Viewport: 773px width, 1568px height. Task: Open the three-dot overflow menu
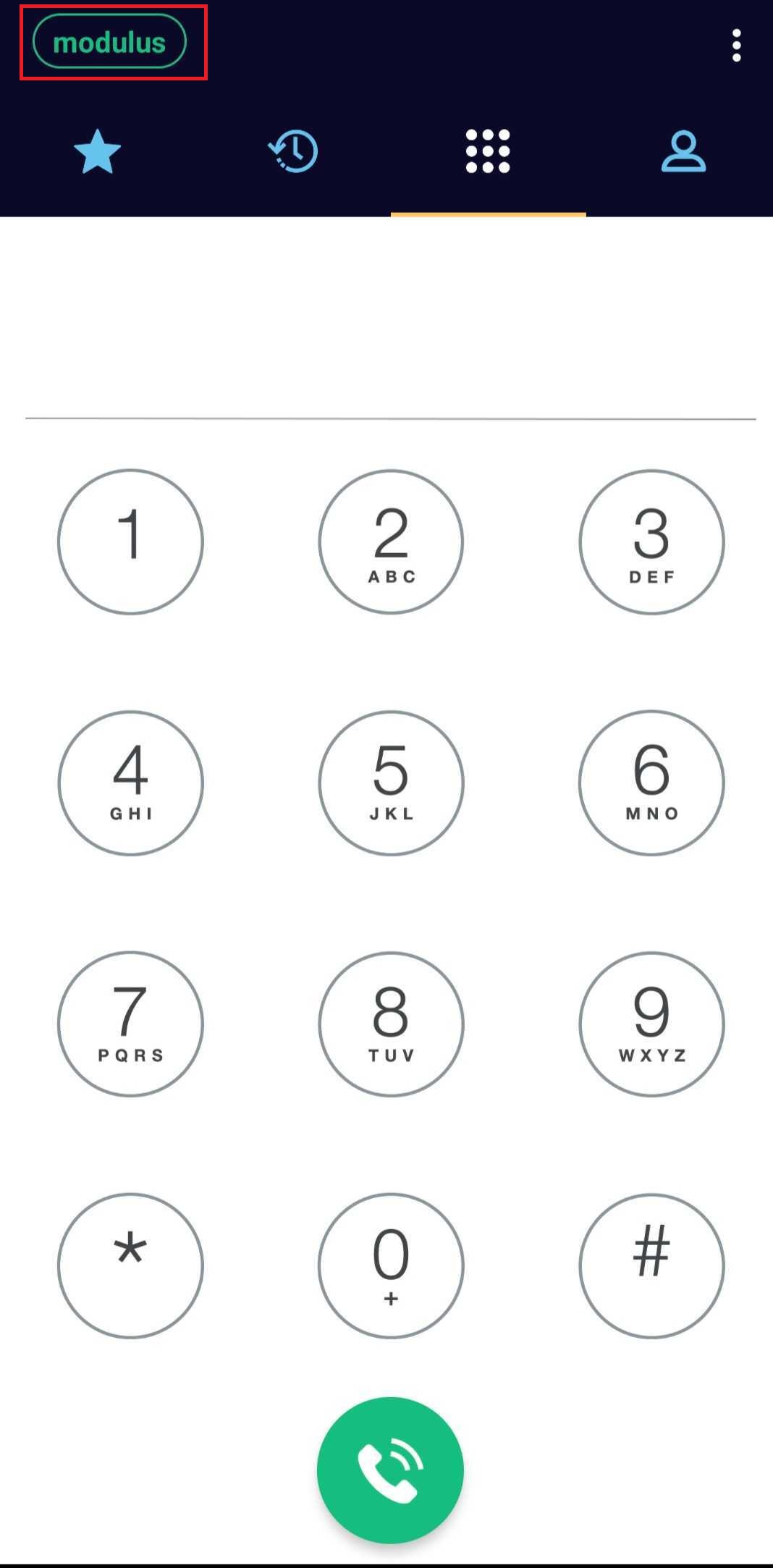[736, 46]
